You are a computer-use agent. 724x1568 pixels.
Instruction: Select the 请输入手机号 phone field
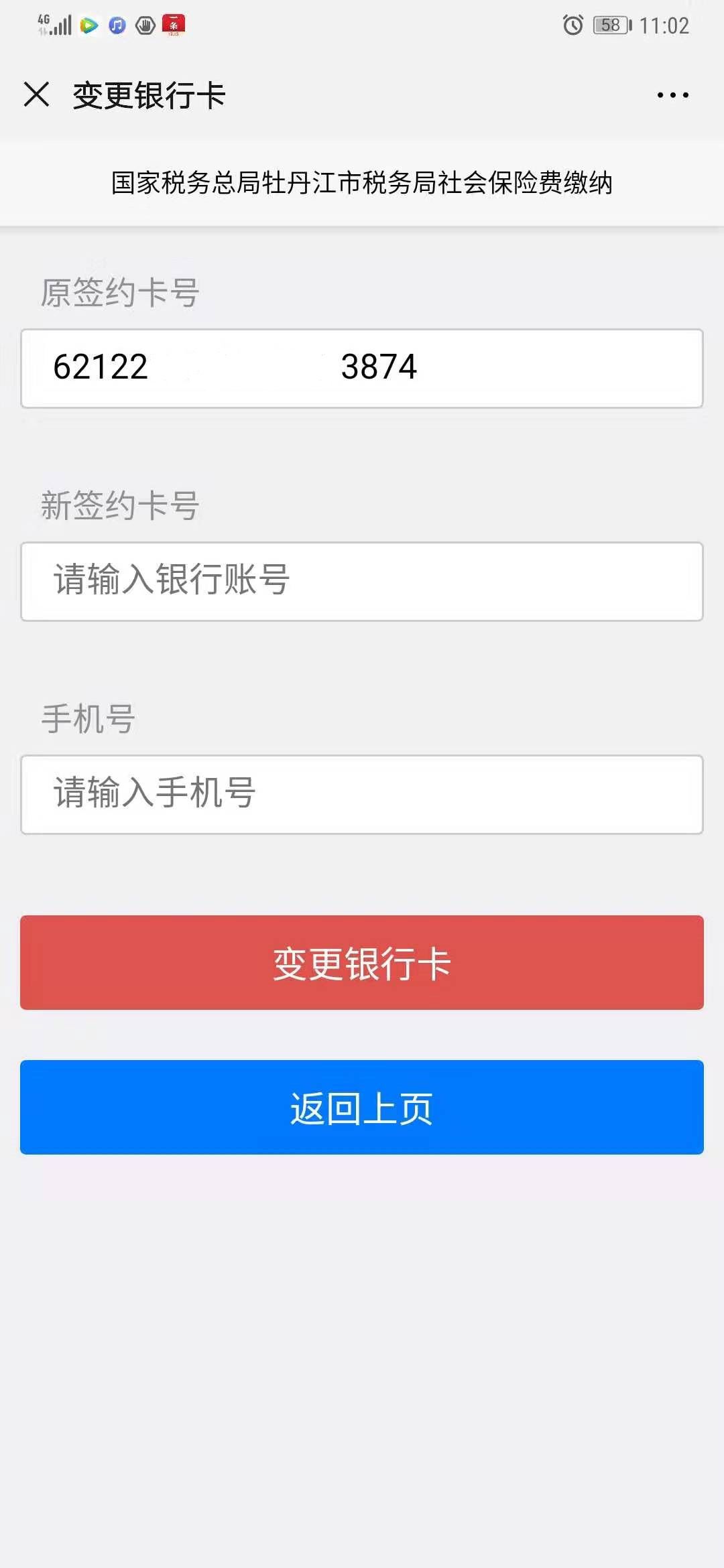click(362, 794)
